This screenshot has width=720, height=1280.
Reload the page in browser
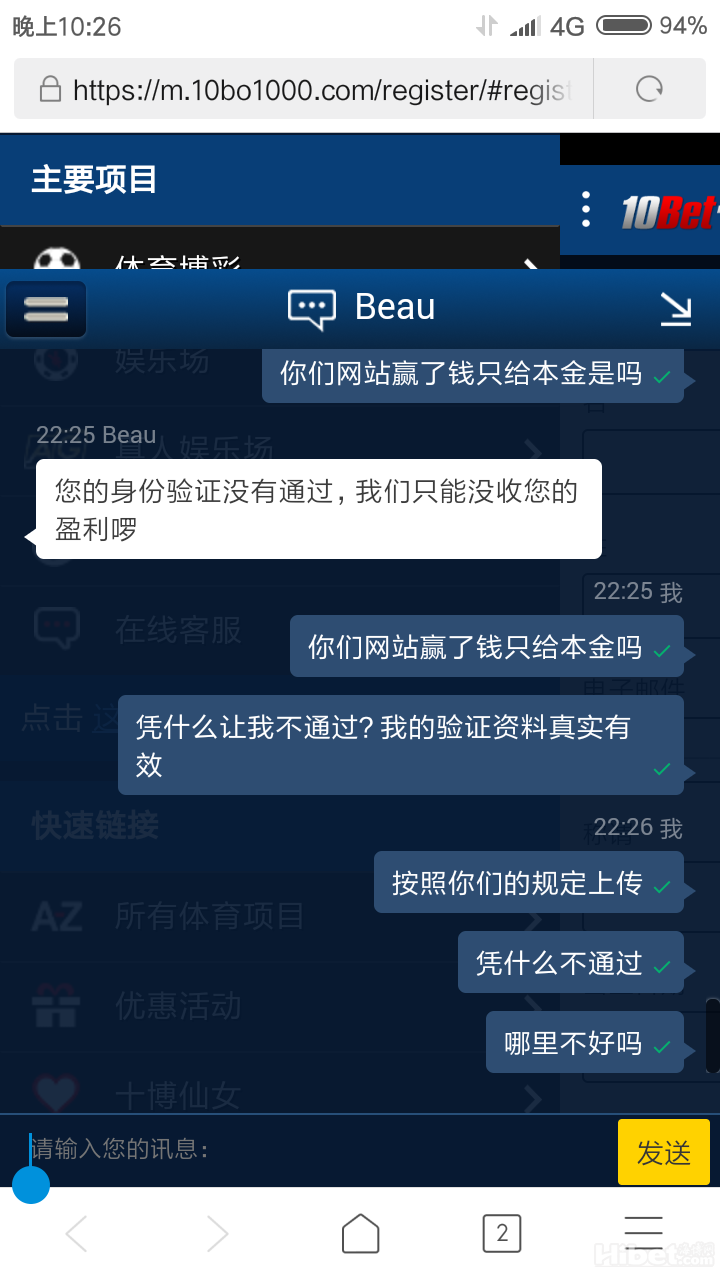tap(649, 89)
